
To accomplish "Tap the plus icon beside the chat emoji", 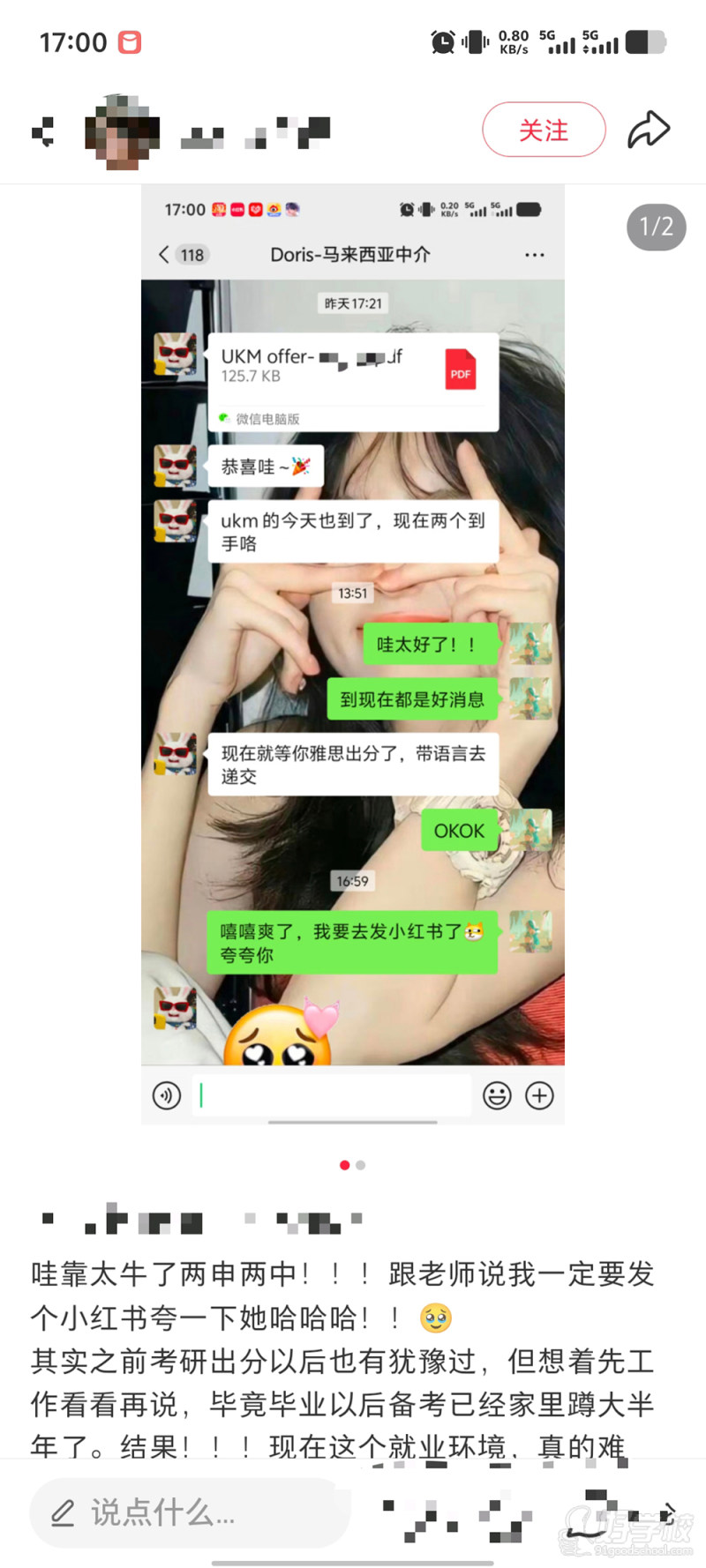I will 539,1095.
